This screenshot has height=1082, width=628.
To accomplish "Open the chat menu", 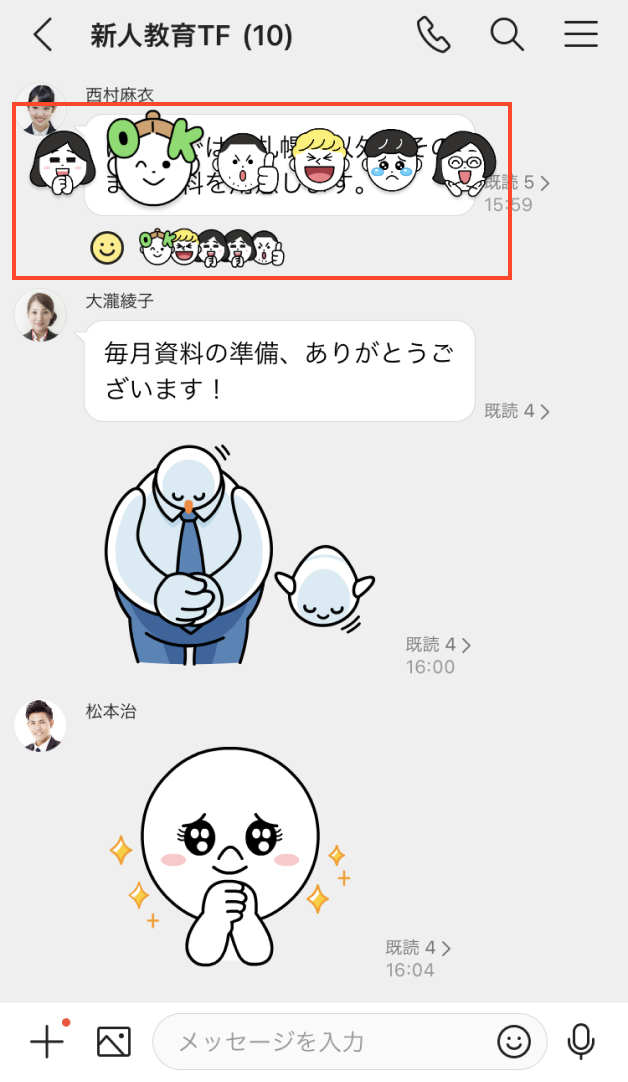I will pos(581,36).
